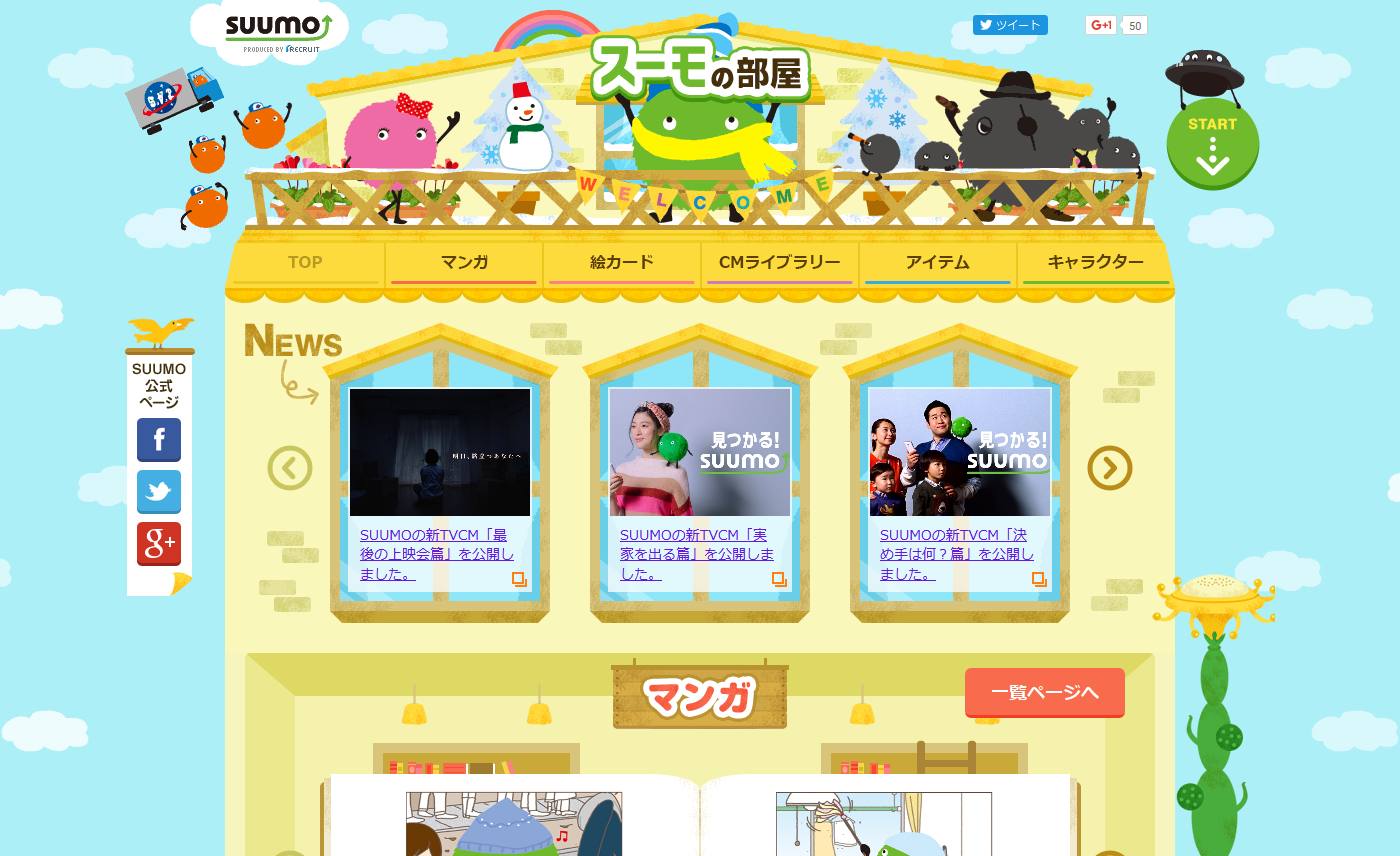Tap the green START button
The height and width of the screenshot is (856, 1400).
tap(1212, 144)
